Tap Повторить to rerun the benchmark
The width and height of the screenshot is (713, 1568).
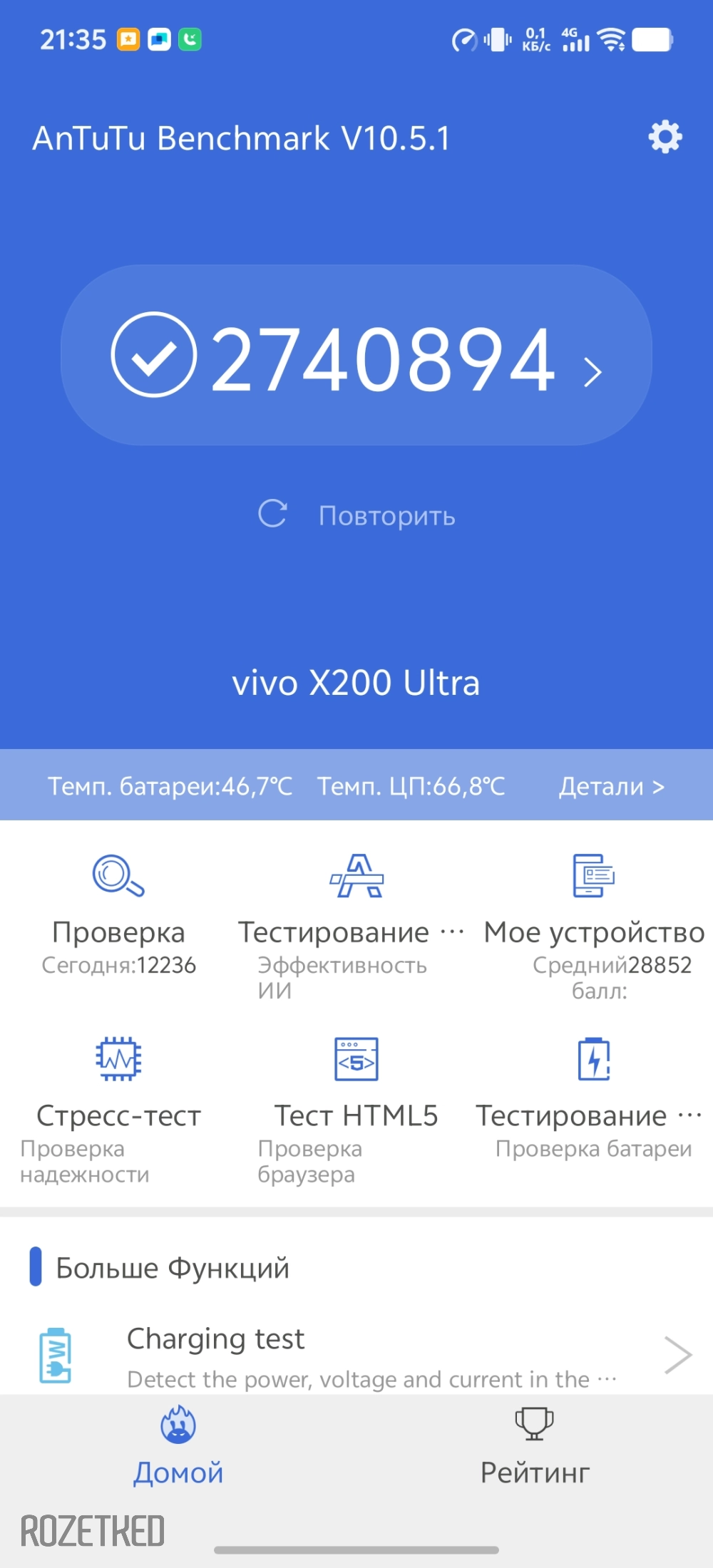357,515
